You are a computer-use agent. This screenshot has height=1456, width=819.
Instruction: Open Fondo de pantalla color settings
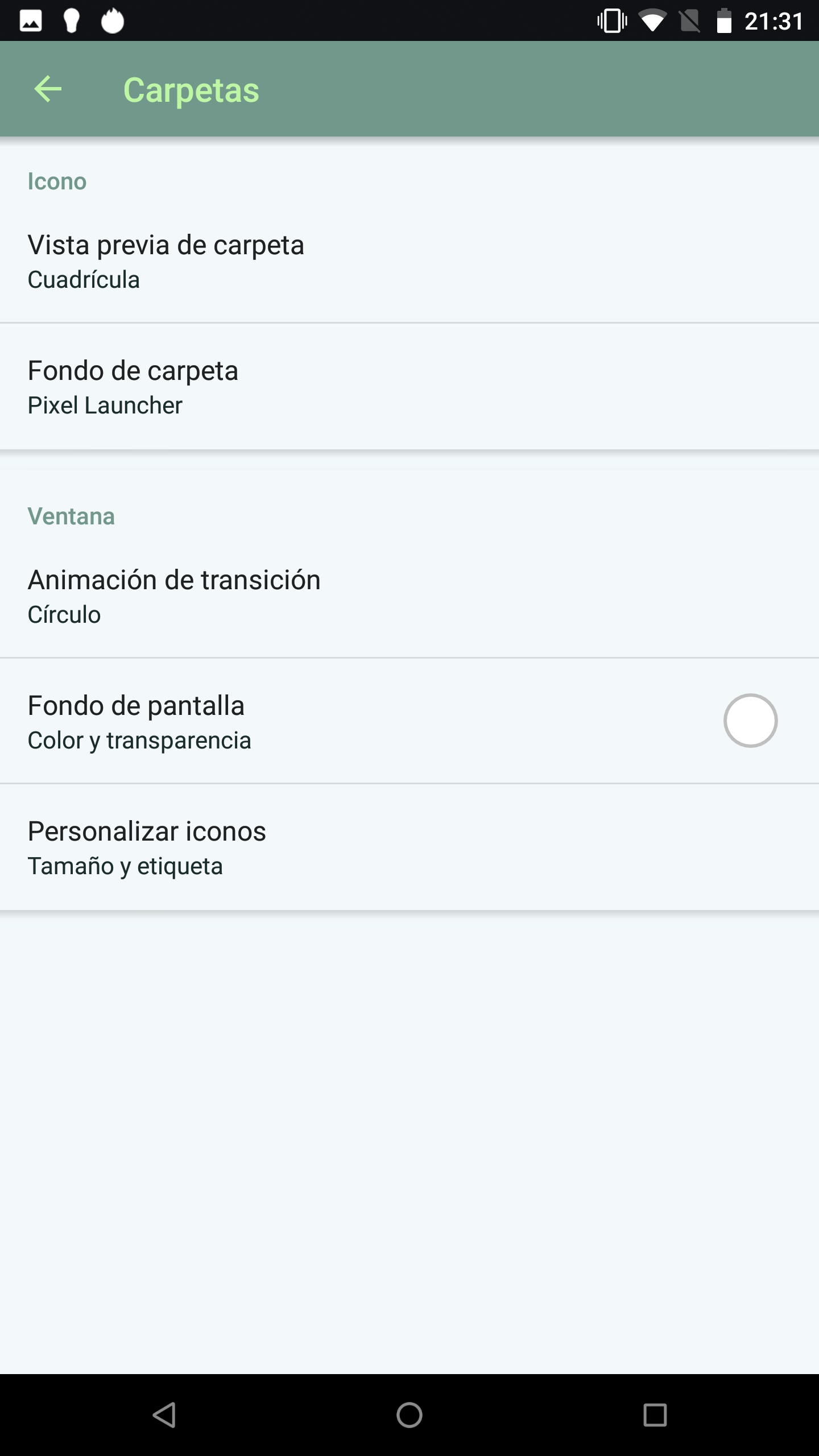(x=409, y=721)
